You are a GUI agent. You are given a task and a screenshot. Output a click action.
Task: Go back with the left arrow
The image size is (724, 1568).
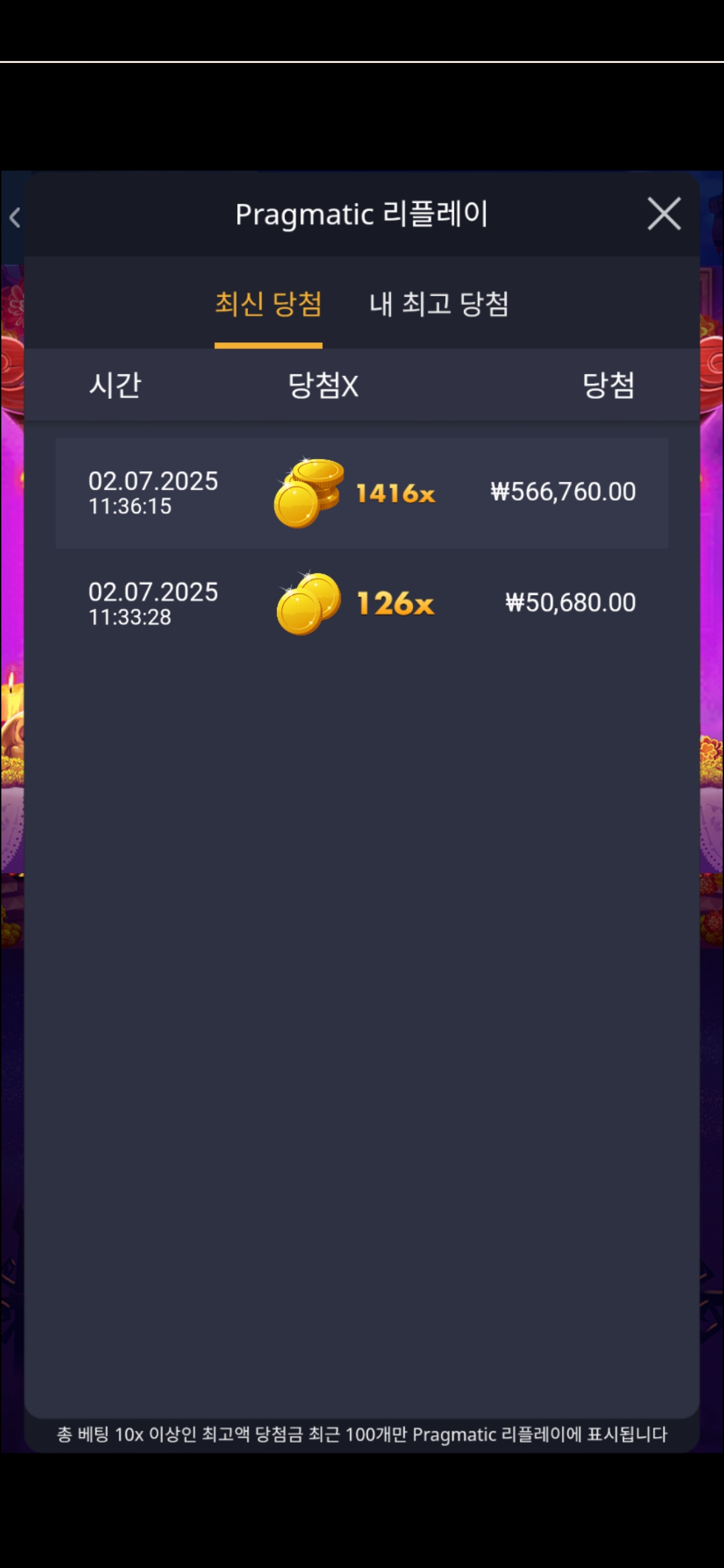pyautogui.click(x=15, y=216)
